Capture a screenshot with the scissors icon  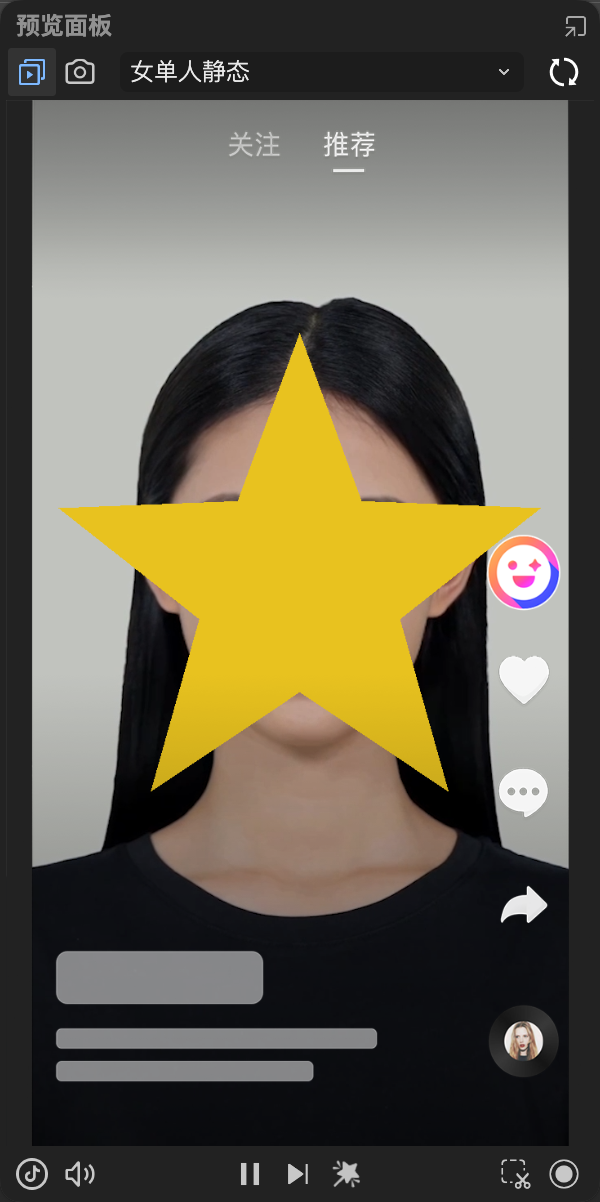pos(516,1173)
